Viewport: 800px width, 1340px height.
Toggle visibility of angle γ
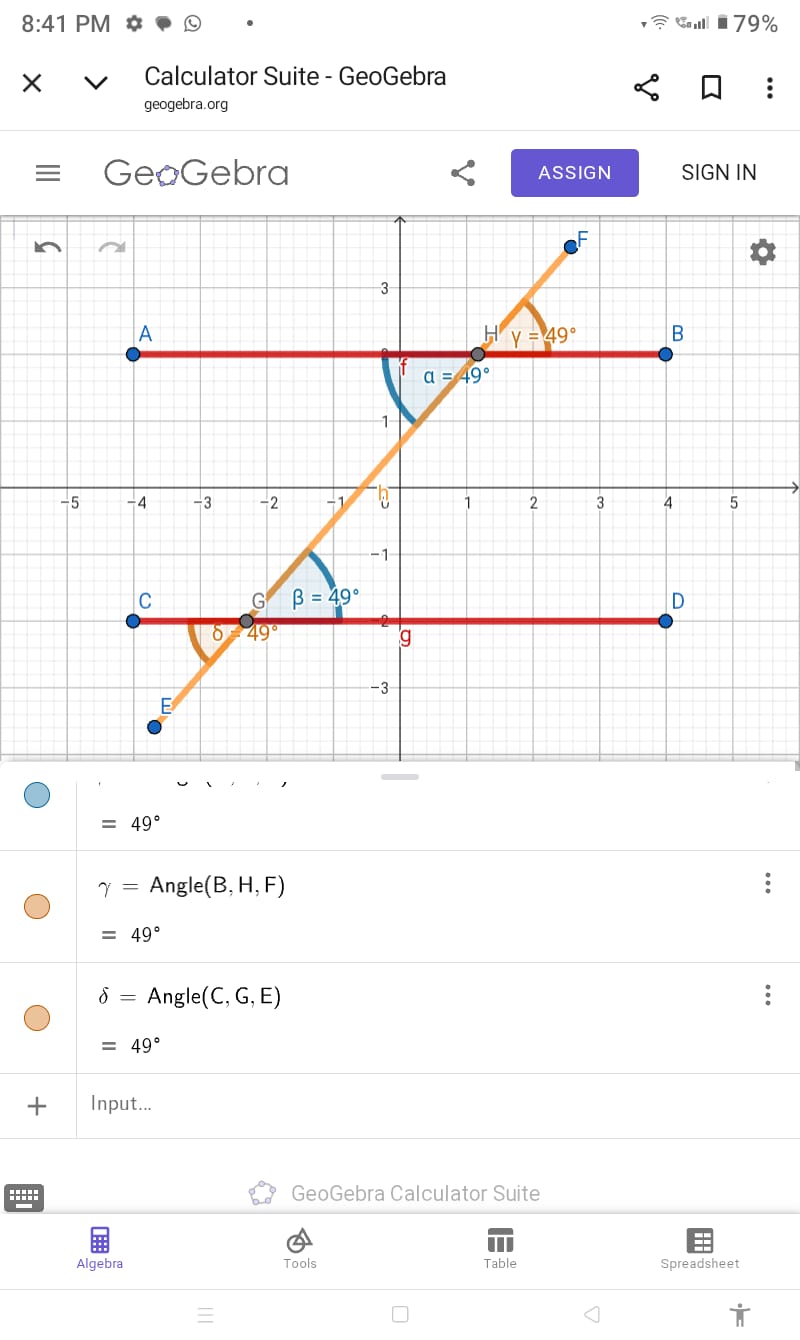[37, 906]
